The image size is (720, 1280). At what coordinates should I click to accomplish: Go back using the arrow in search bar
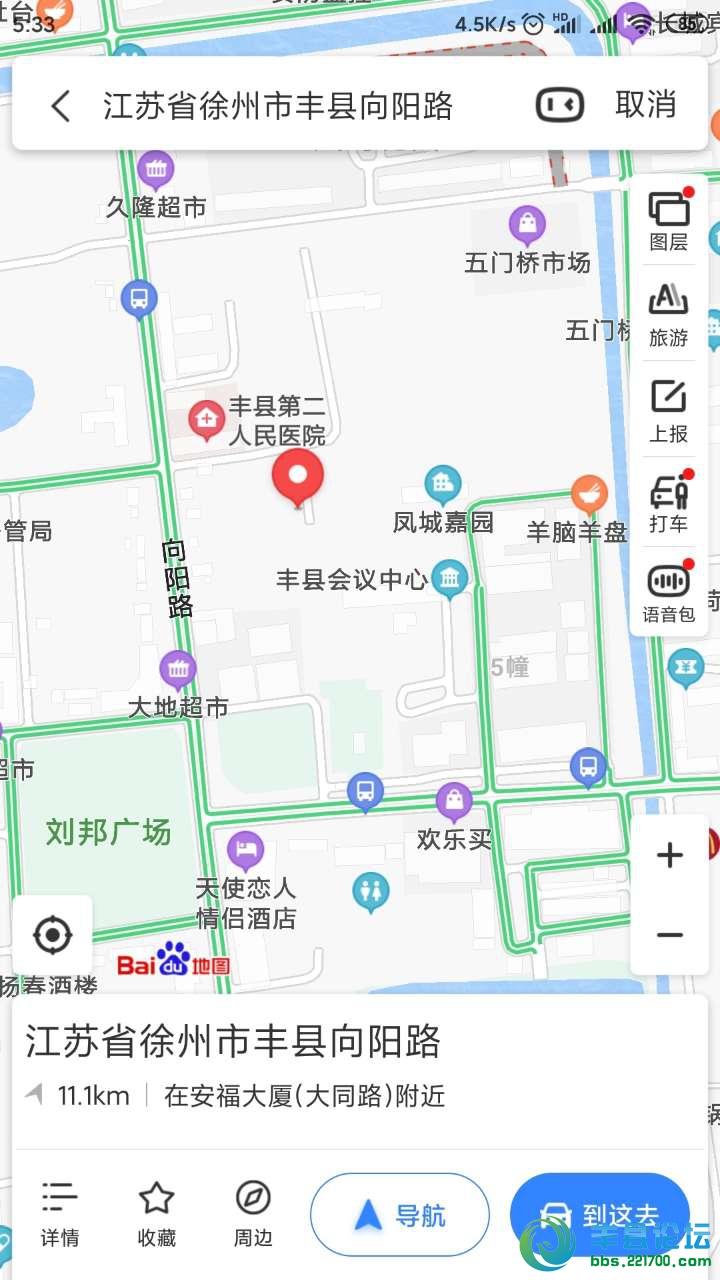[61, 106]
